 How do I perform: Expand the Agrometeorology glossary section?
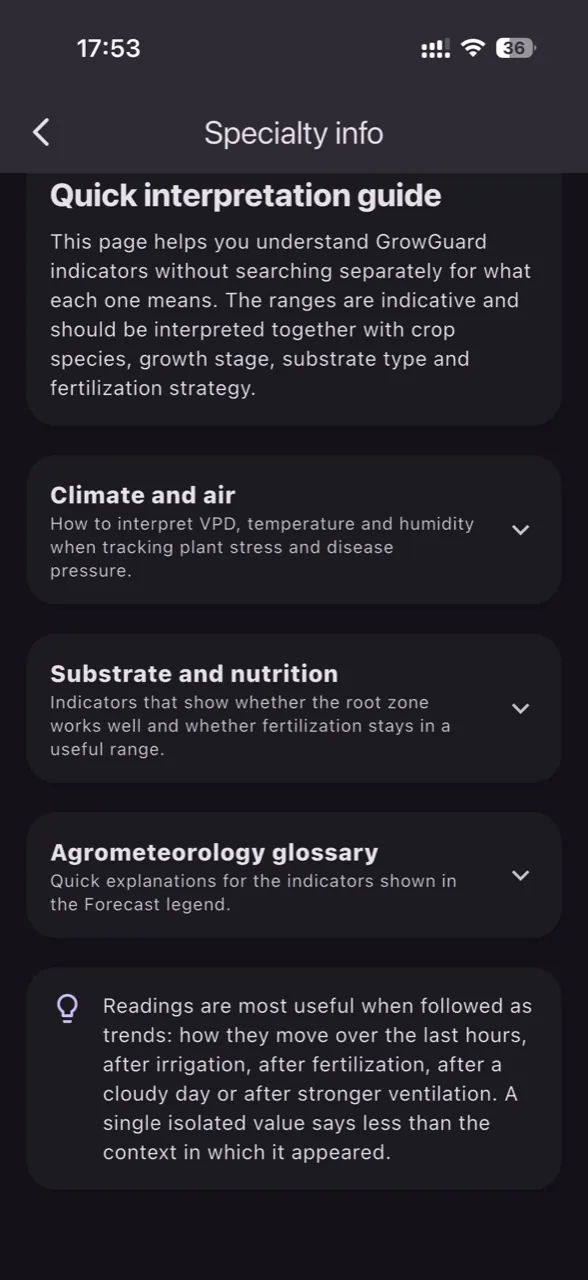click(x=294, y=875)
